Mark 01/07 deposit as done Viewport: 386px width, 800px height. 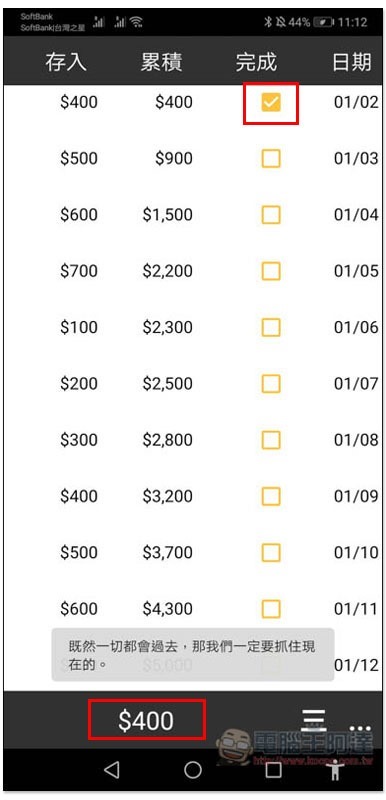tap(271, 383)
